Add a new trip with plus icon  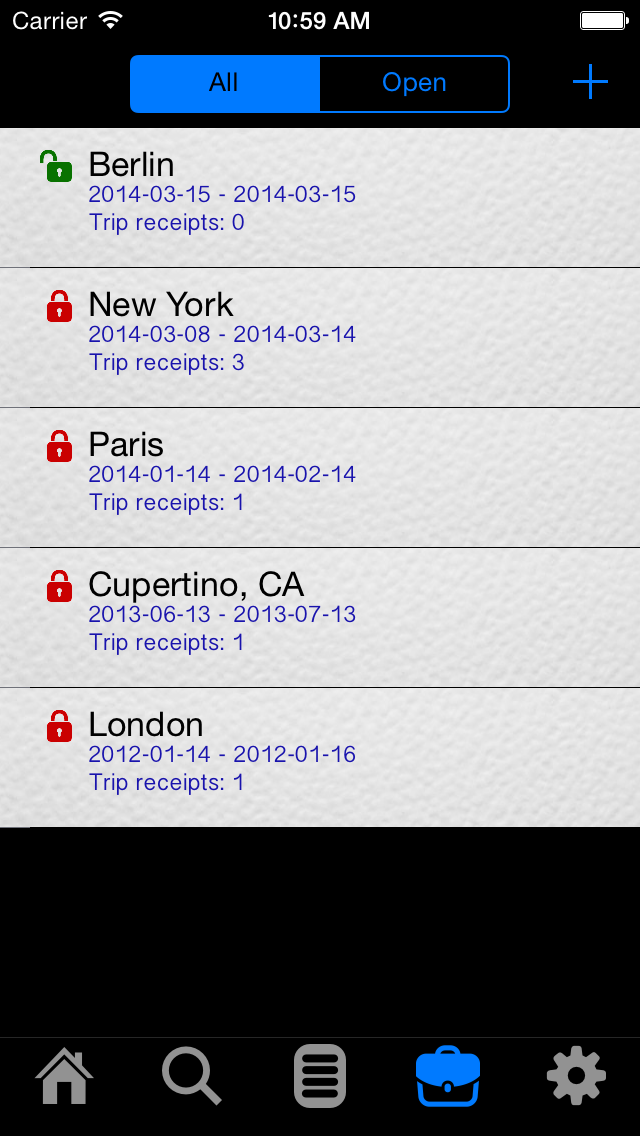coord(590,82)
